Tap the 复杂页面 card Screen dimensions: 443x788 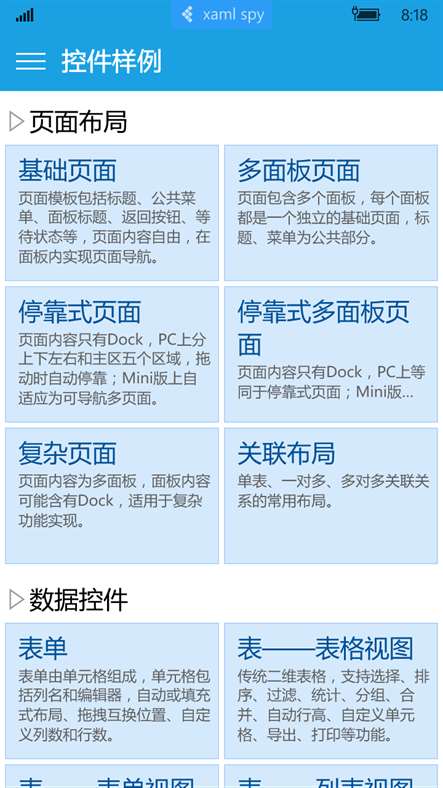click(112, 496)
